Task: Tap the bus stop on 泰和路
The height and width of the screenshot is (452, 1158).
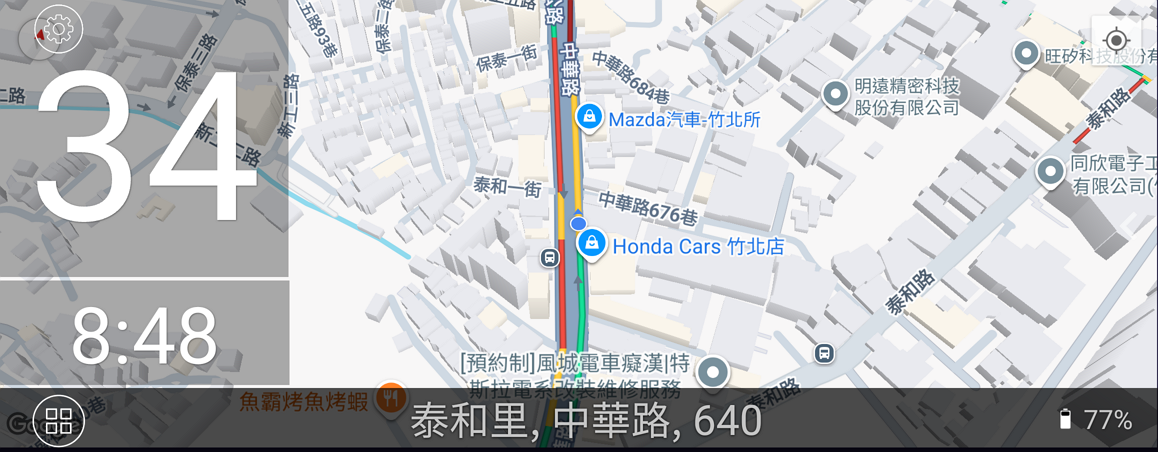Action: pyautogui.click(x=824, y=352)
